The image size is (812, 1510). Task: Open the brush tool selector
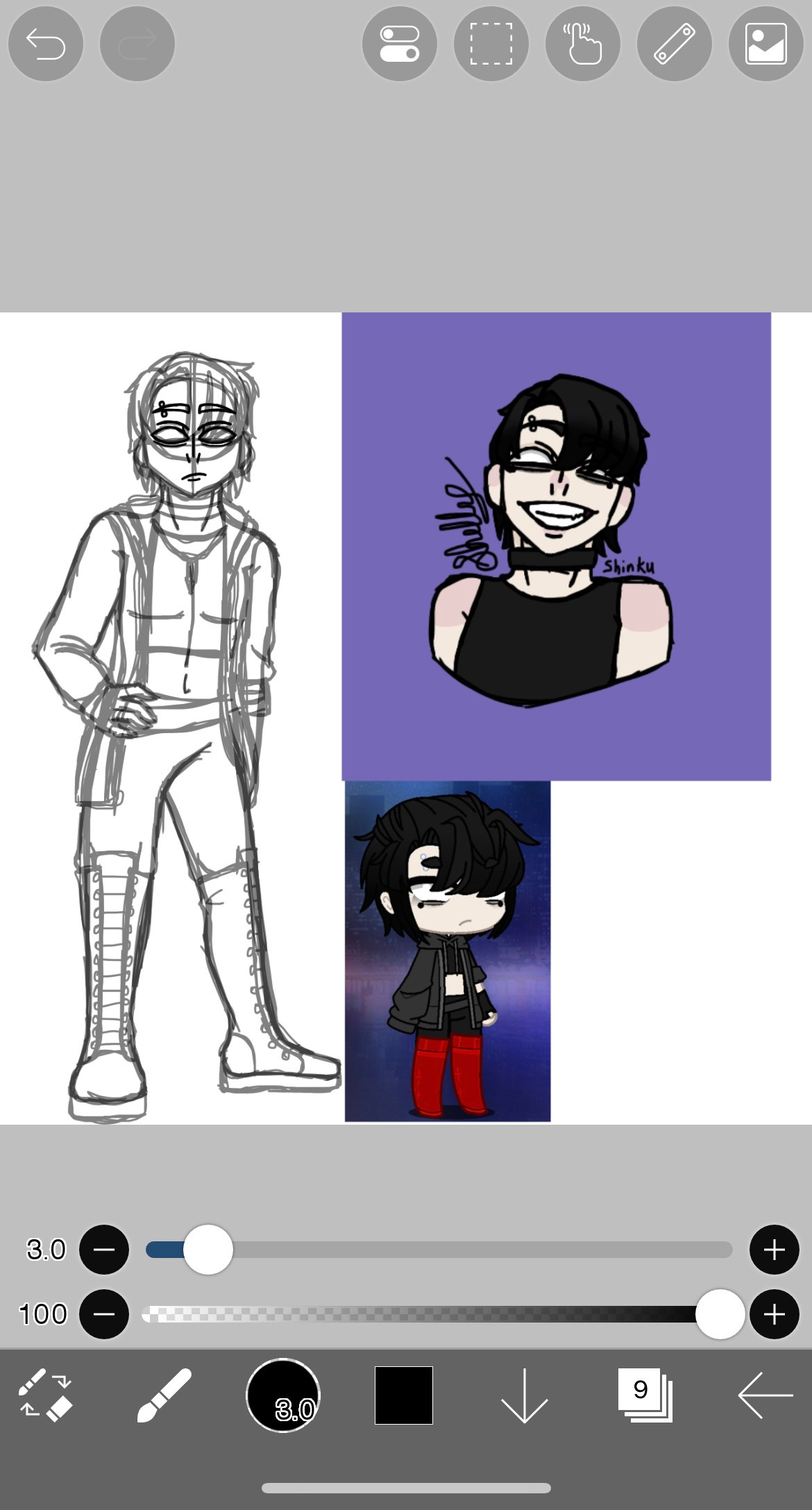click(164, 1395)
